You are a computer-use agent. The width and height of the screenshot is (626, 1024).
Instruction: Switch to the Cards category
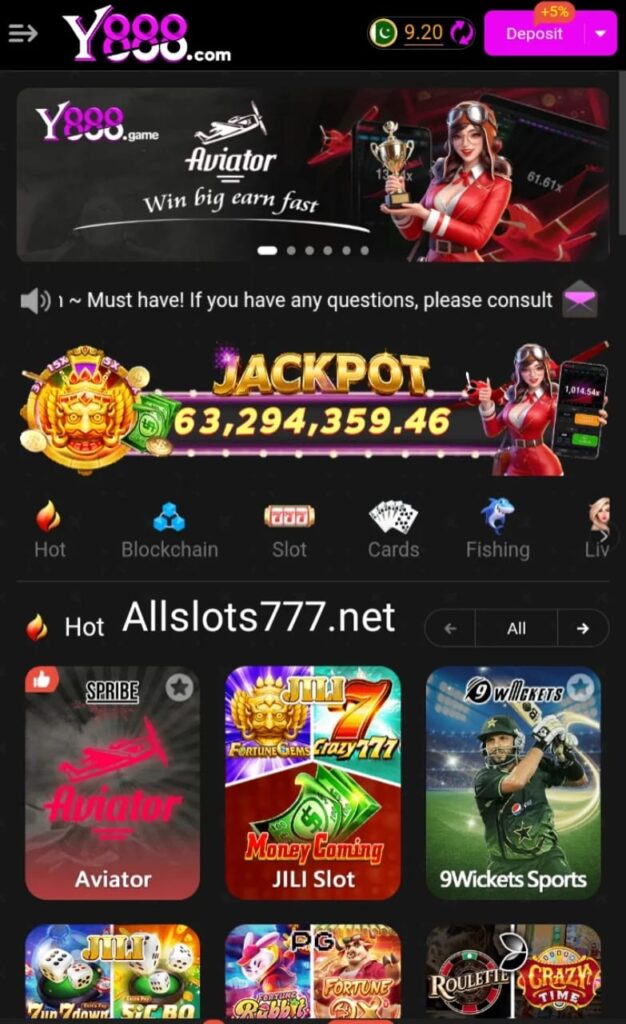(x=393, y=530)
